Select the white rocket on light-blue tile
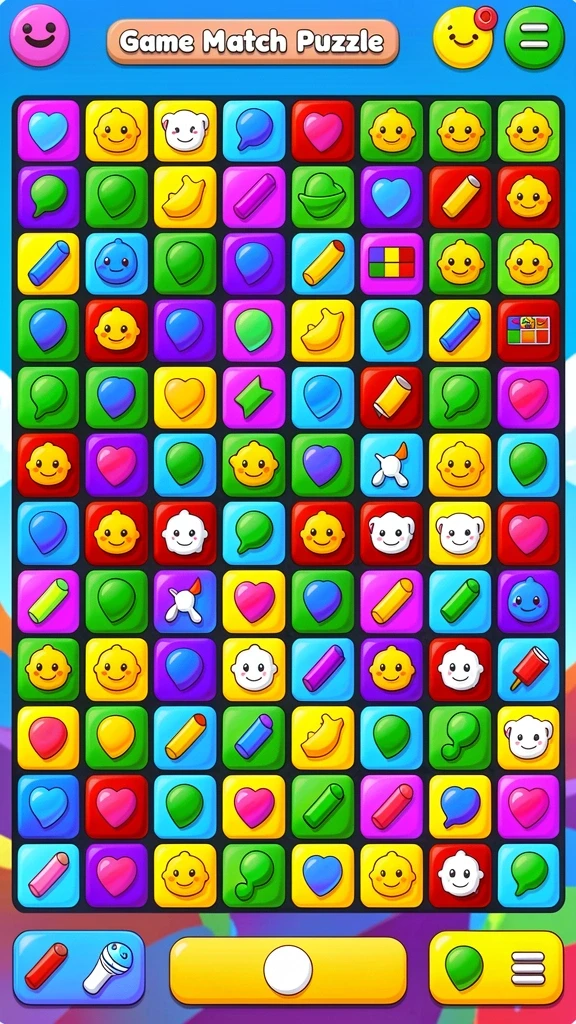 tap(392, 465)
